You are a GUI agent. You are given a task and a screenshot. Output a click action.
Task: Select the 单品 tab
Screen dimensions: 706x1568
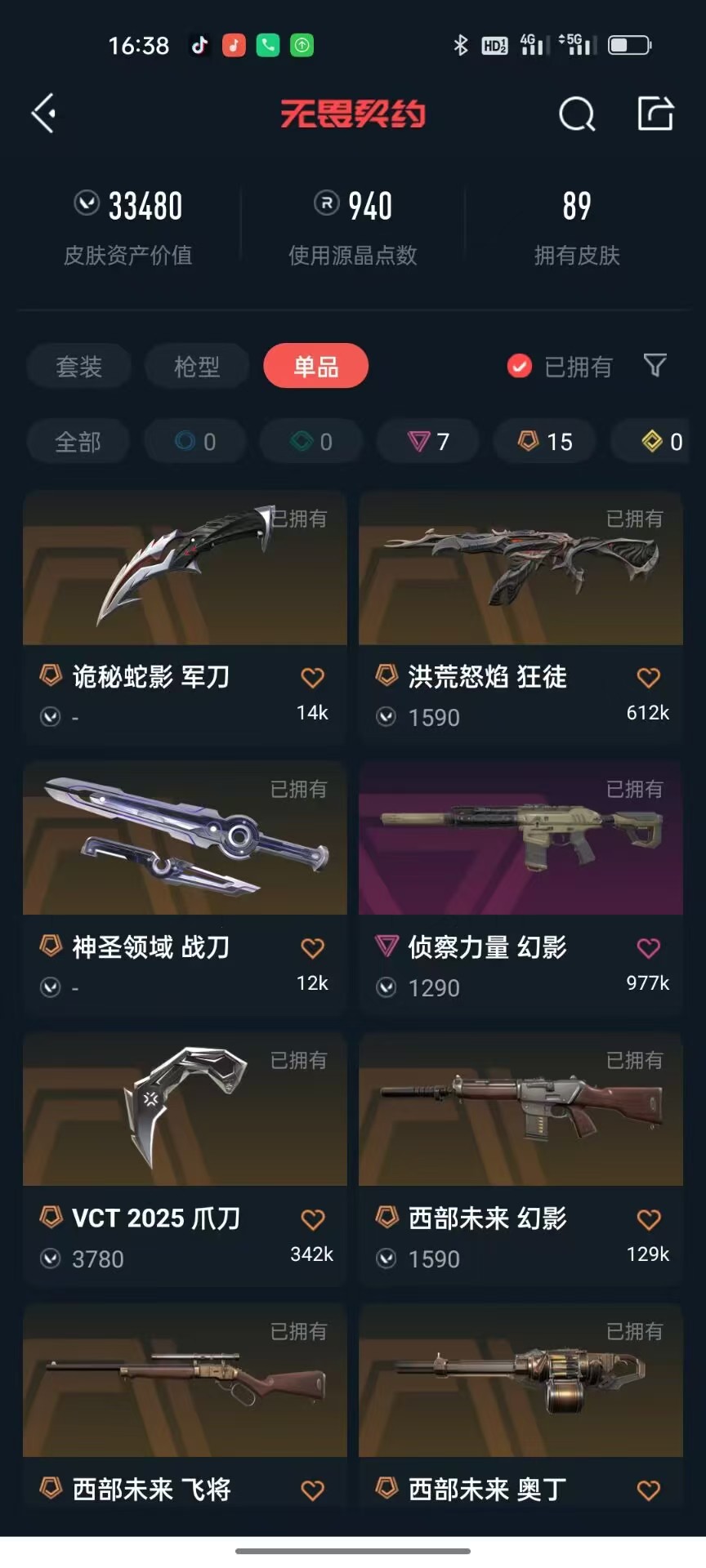(x=315, y=367)
